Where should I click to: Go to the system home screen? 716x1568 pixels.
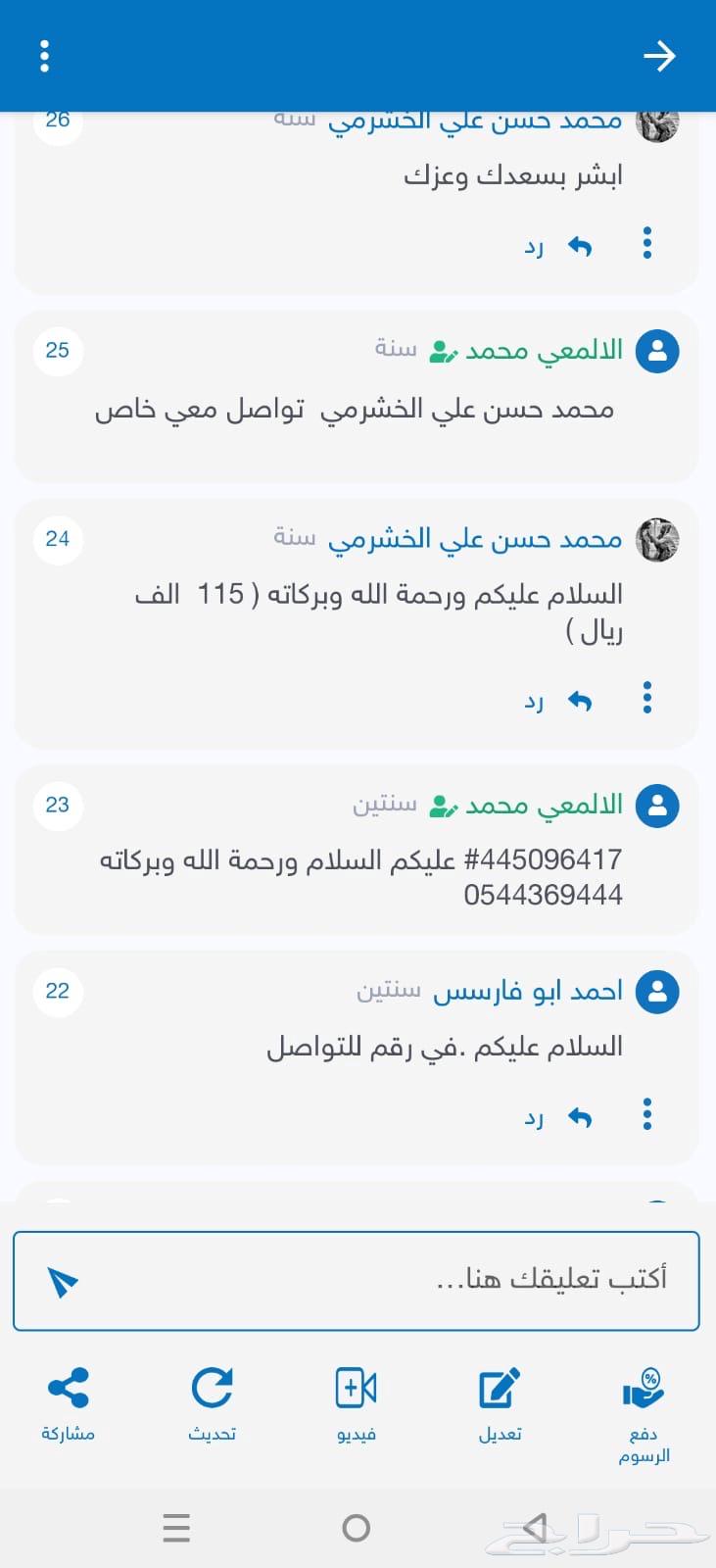pyautogui.click(x=357, y=1527)
